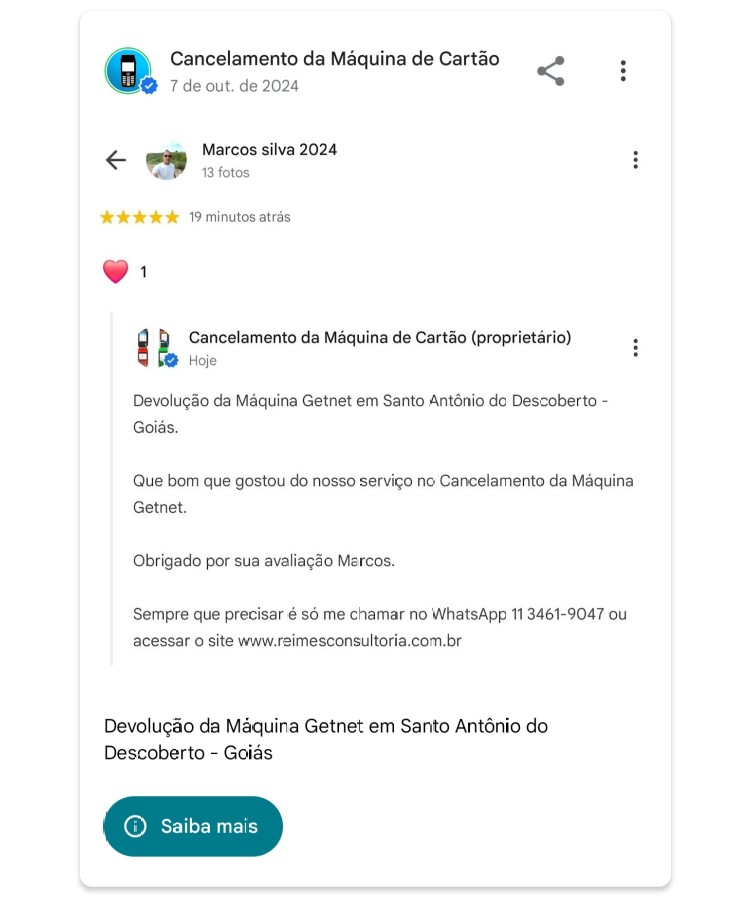Open the Marcos silva review image
750x900 pixels.
click(166, 160)
